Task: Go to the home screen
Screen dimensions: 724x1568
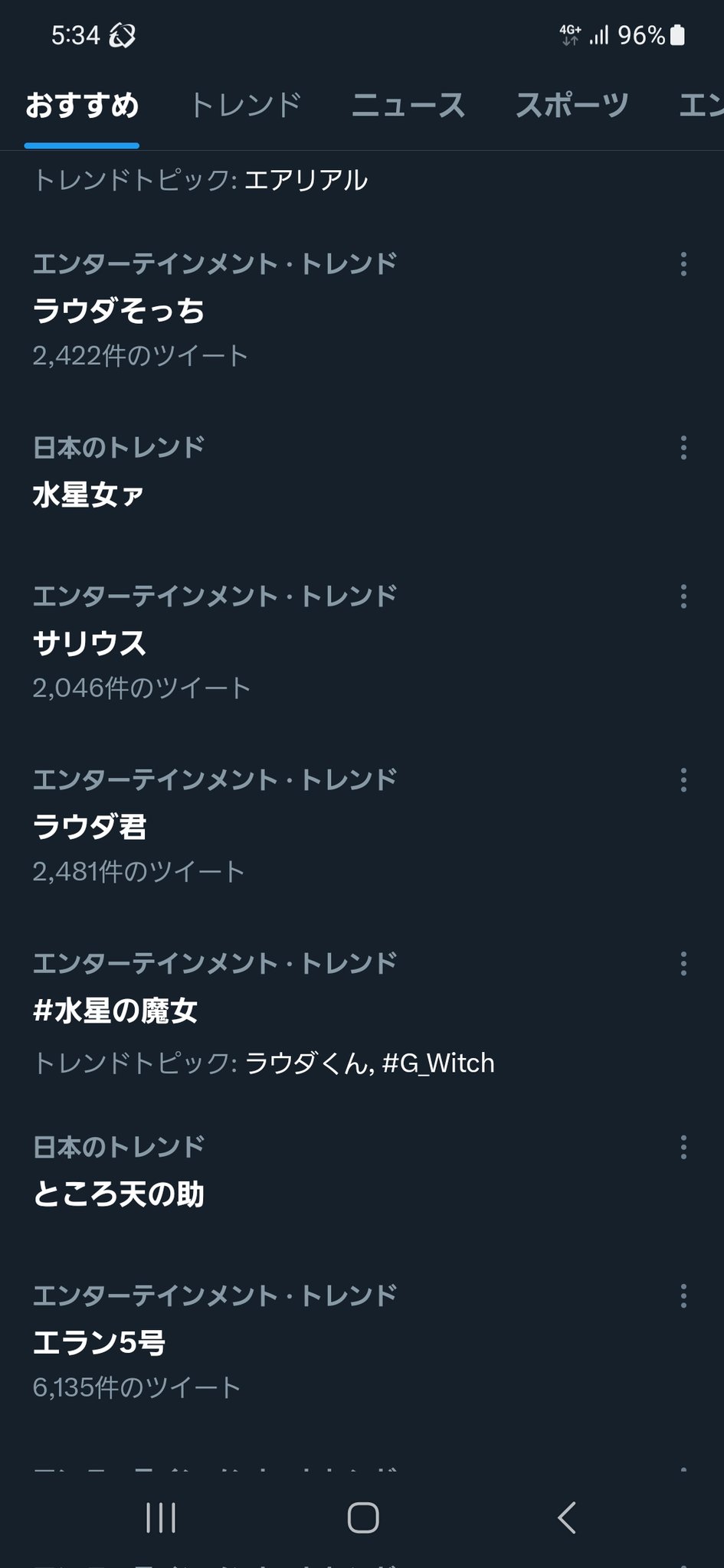Action: 362,1517
